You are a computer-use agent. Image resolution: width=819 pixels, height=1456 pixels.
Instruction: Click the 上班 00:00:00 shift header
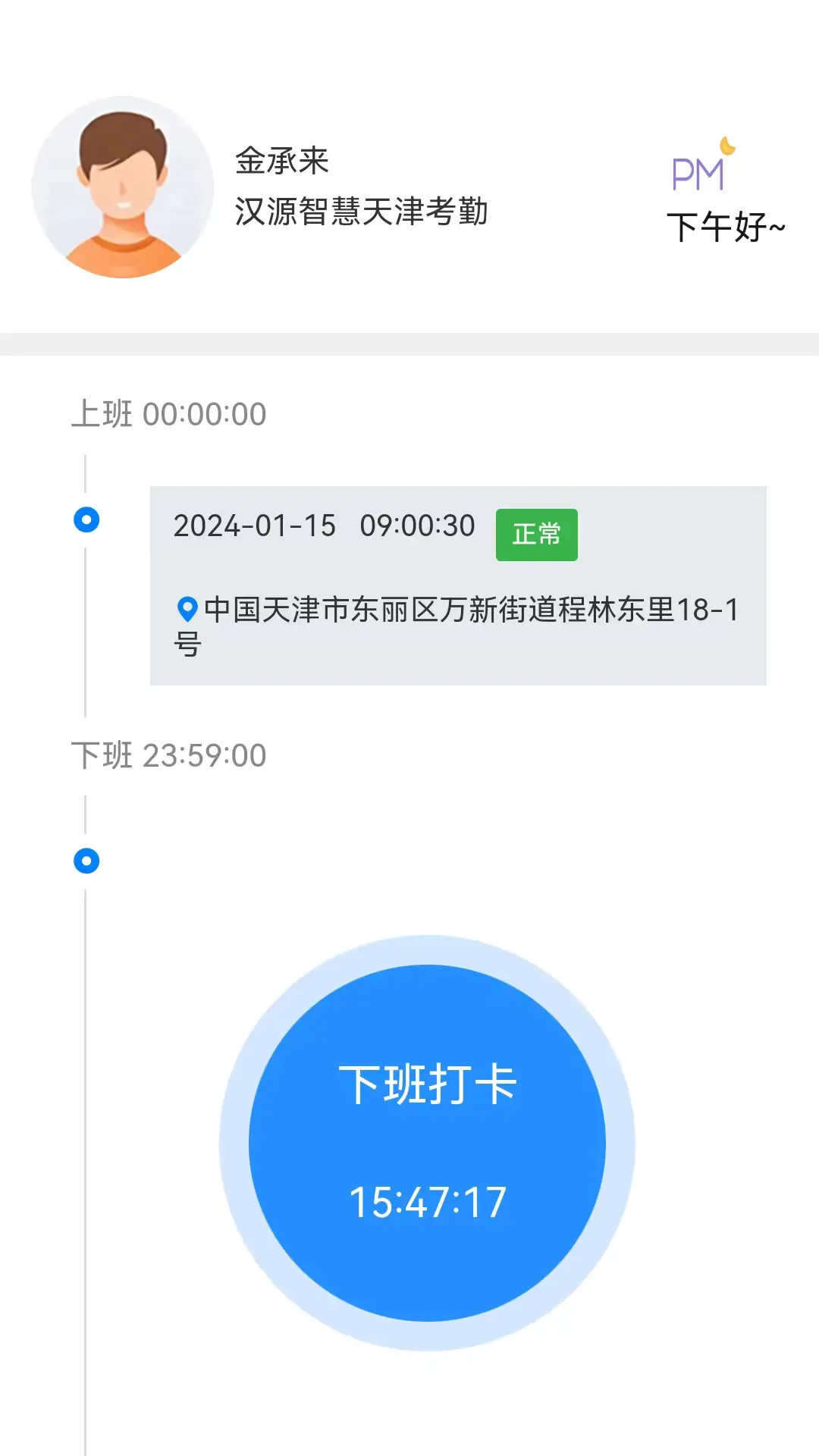pyautogui.click(x=168, y=414)
